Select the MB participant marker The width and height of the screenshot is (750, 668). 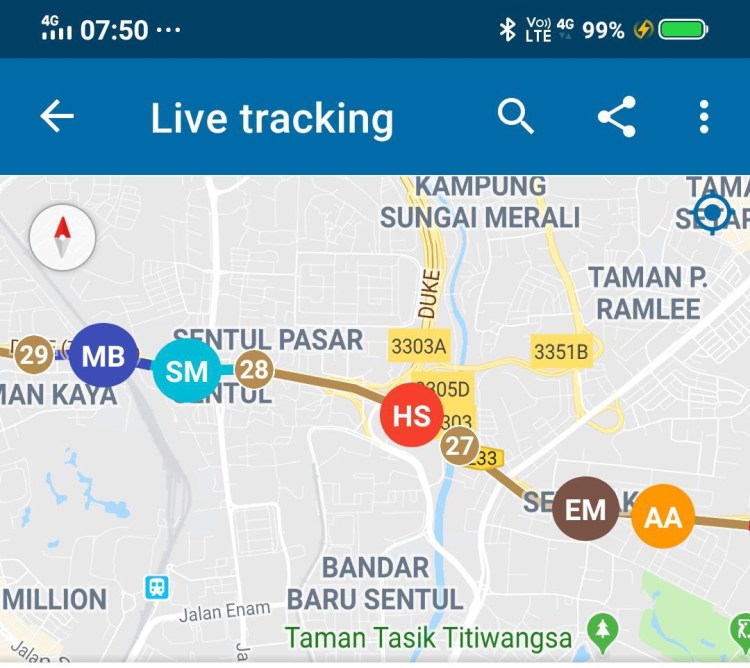(x=103, y=355)
